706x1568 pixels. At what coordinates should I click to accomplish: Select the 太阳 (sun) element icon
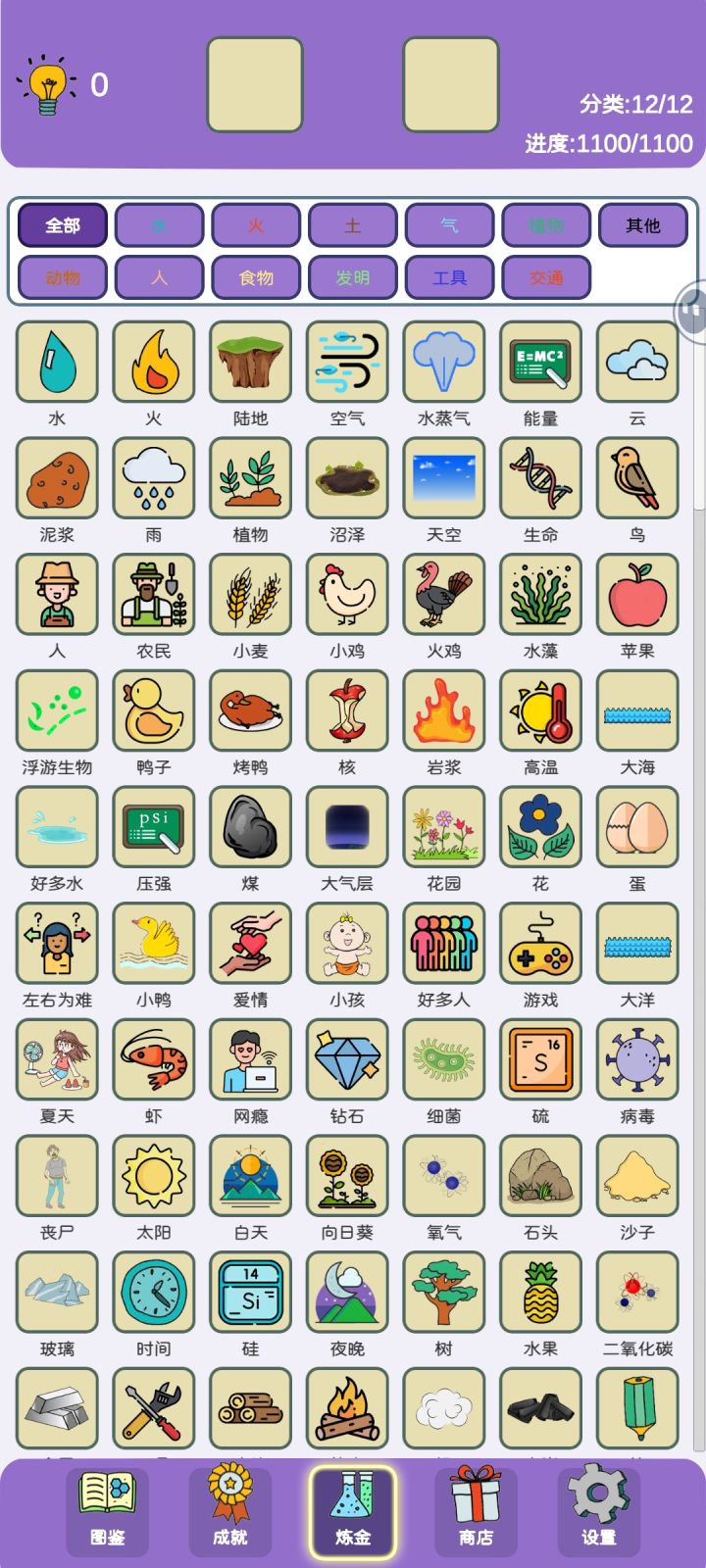[x=153, y=1175]
